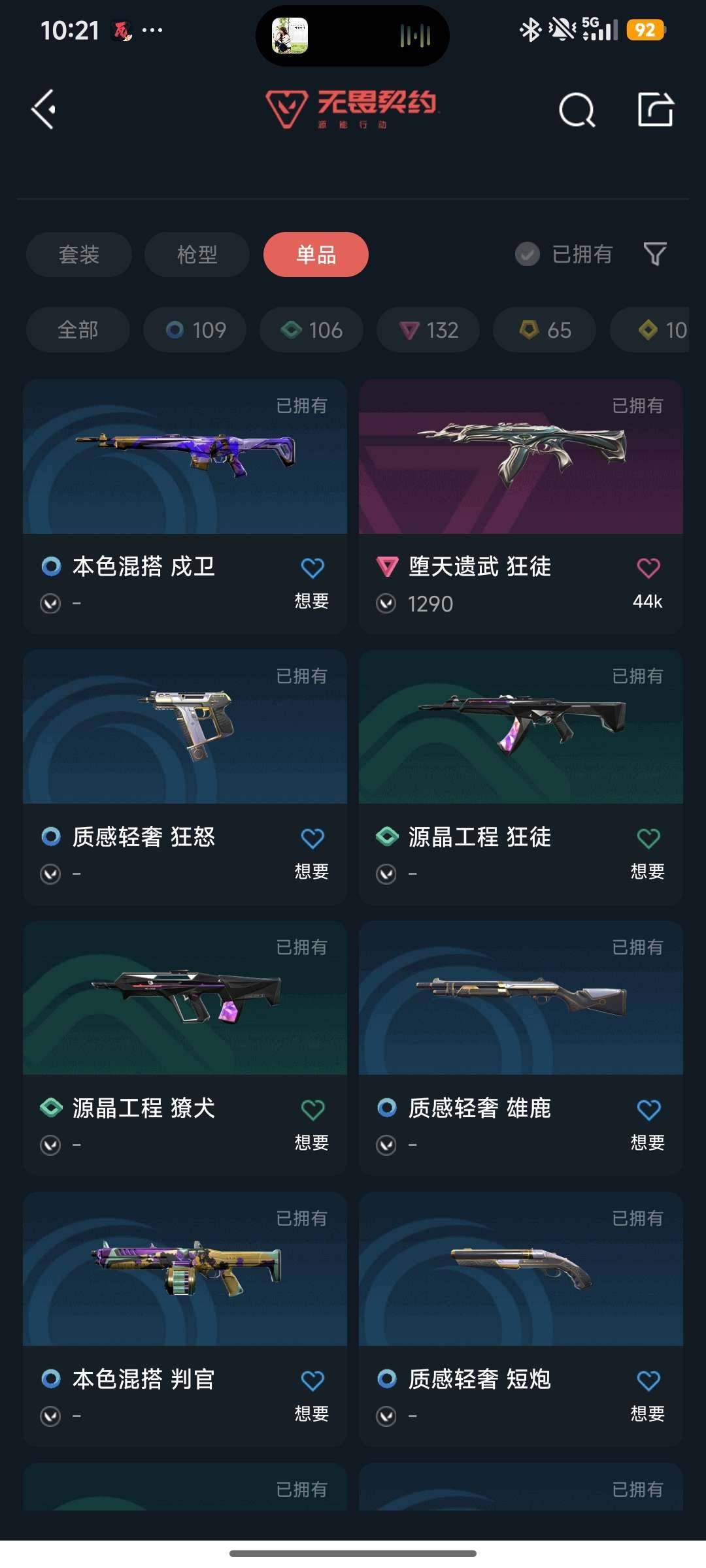This screenshot has height=1568, width=706.
Task: Click the 全部 filter to show all
Action: 77,330
